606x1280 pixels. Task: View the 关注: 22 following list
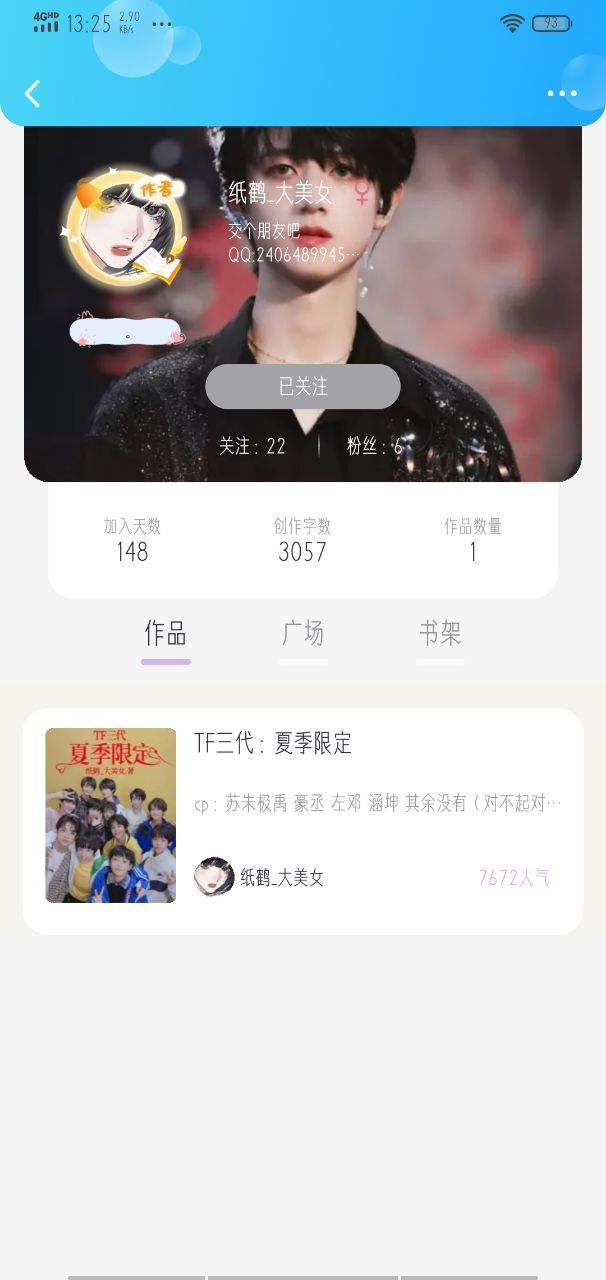[252, 446]
